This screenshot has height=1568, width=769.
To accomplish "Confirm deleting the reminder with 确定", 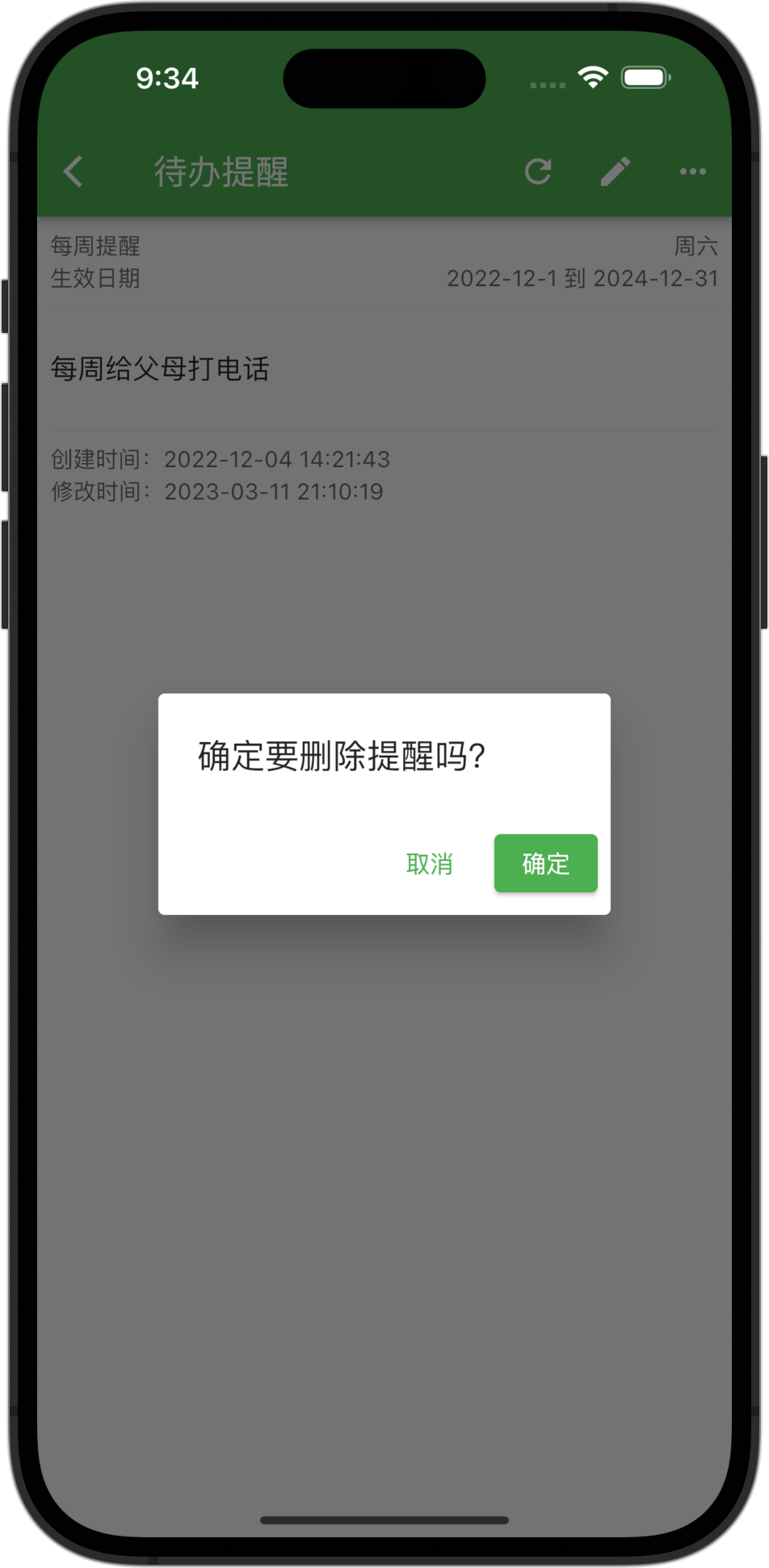I will pos(545,863).
